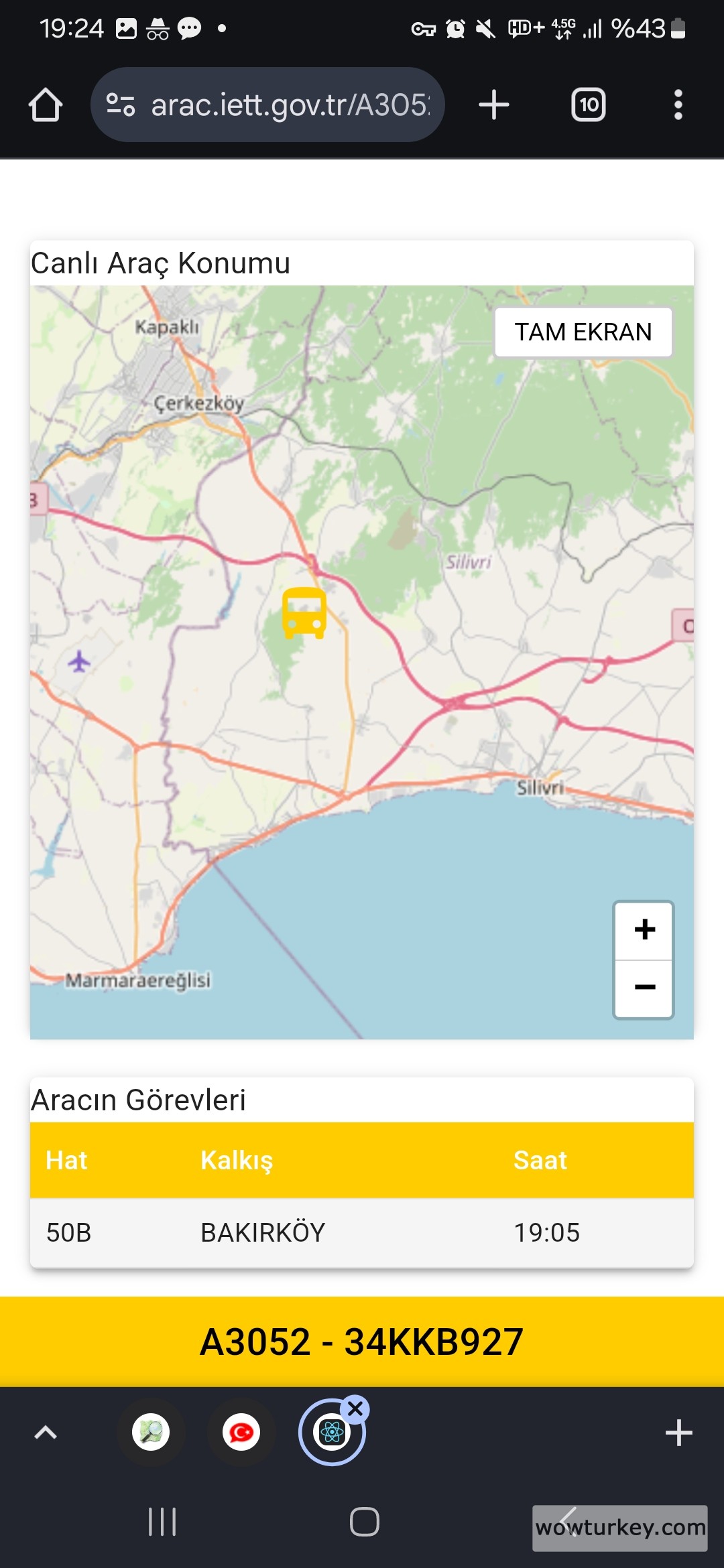Zoom in on the map
This screenshot has width=724, height=1568.
(x=644, y=930)
